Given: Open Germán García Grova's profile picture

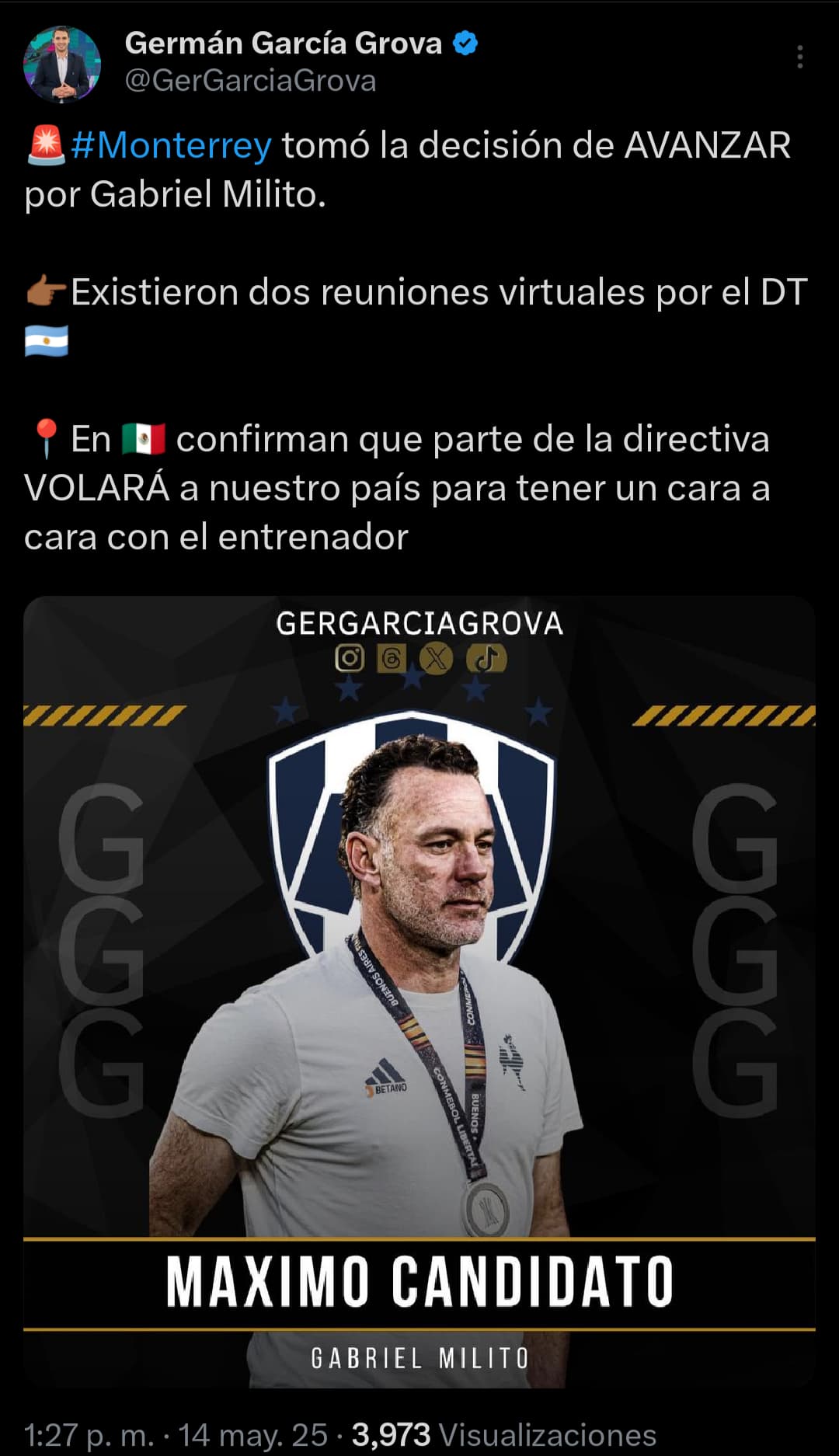Looking at the screenshot, I should point(62,64).
